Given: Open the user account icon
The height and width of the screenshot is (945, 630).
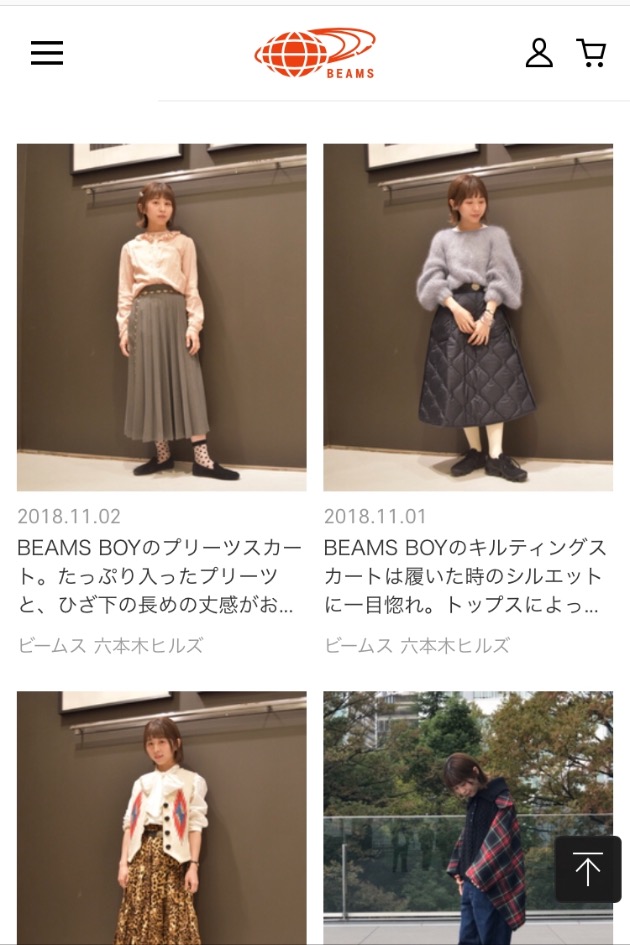Looking at the screenshot, I should 539,53.
